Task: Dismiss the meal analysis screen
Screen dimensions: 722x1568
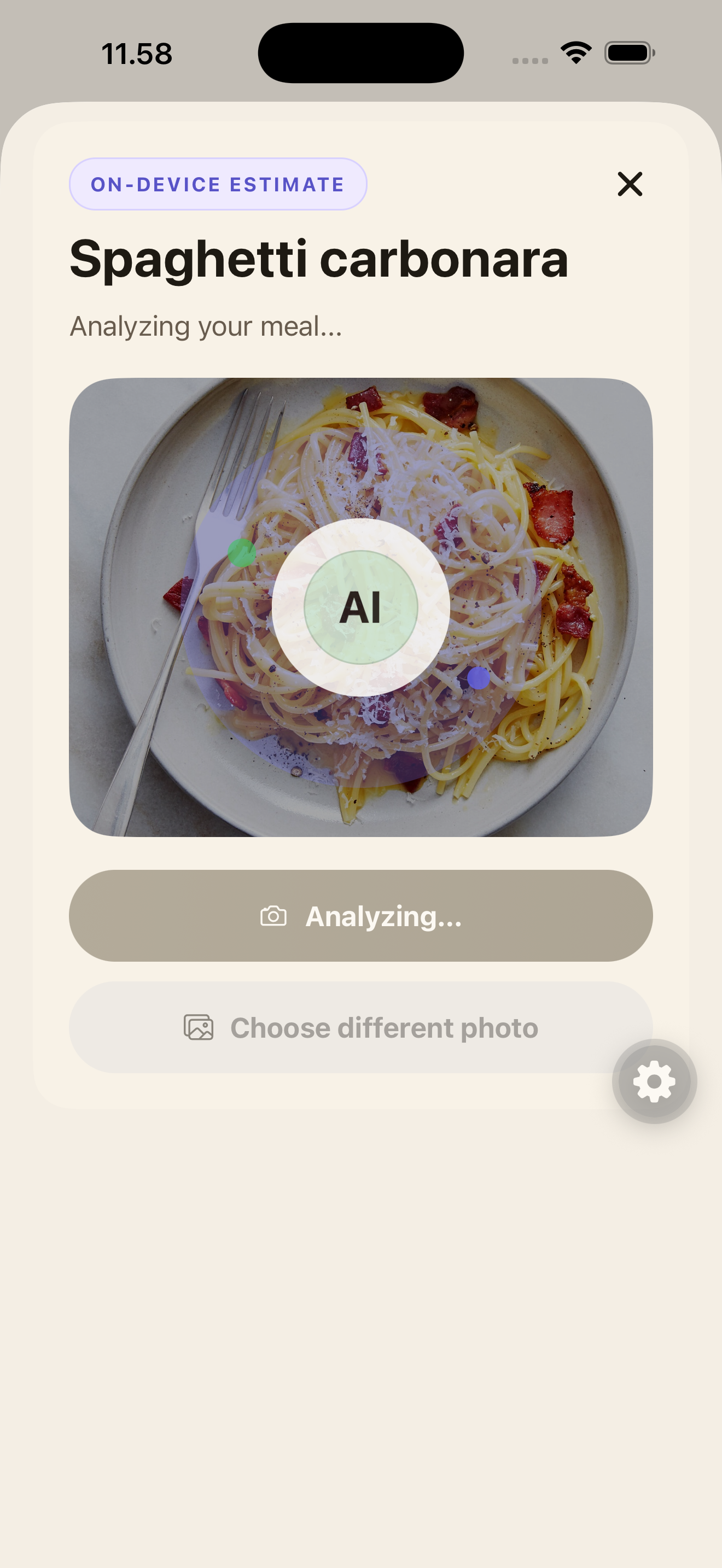Action: [630, 184]
